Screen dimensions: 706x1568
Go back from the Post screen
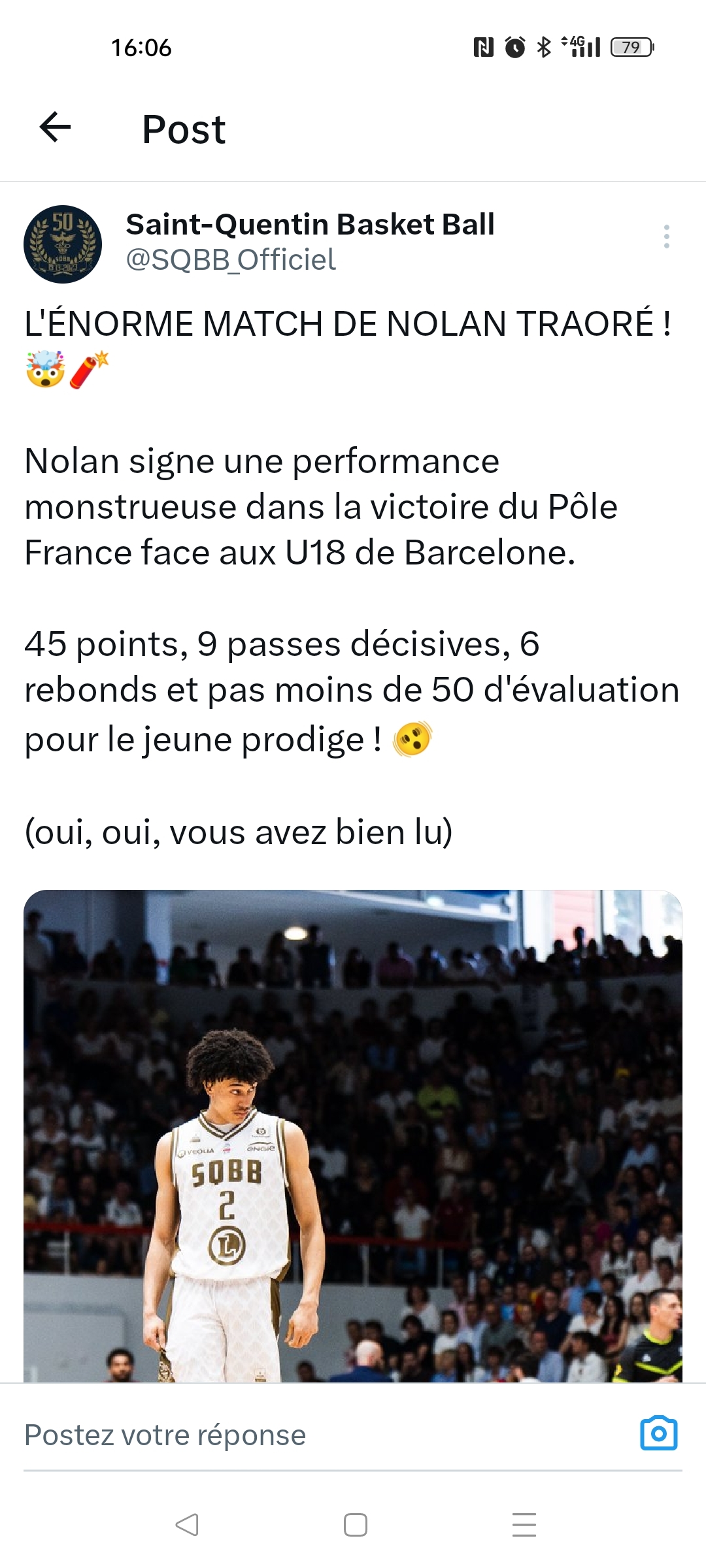(x=56, y=127)
